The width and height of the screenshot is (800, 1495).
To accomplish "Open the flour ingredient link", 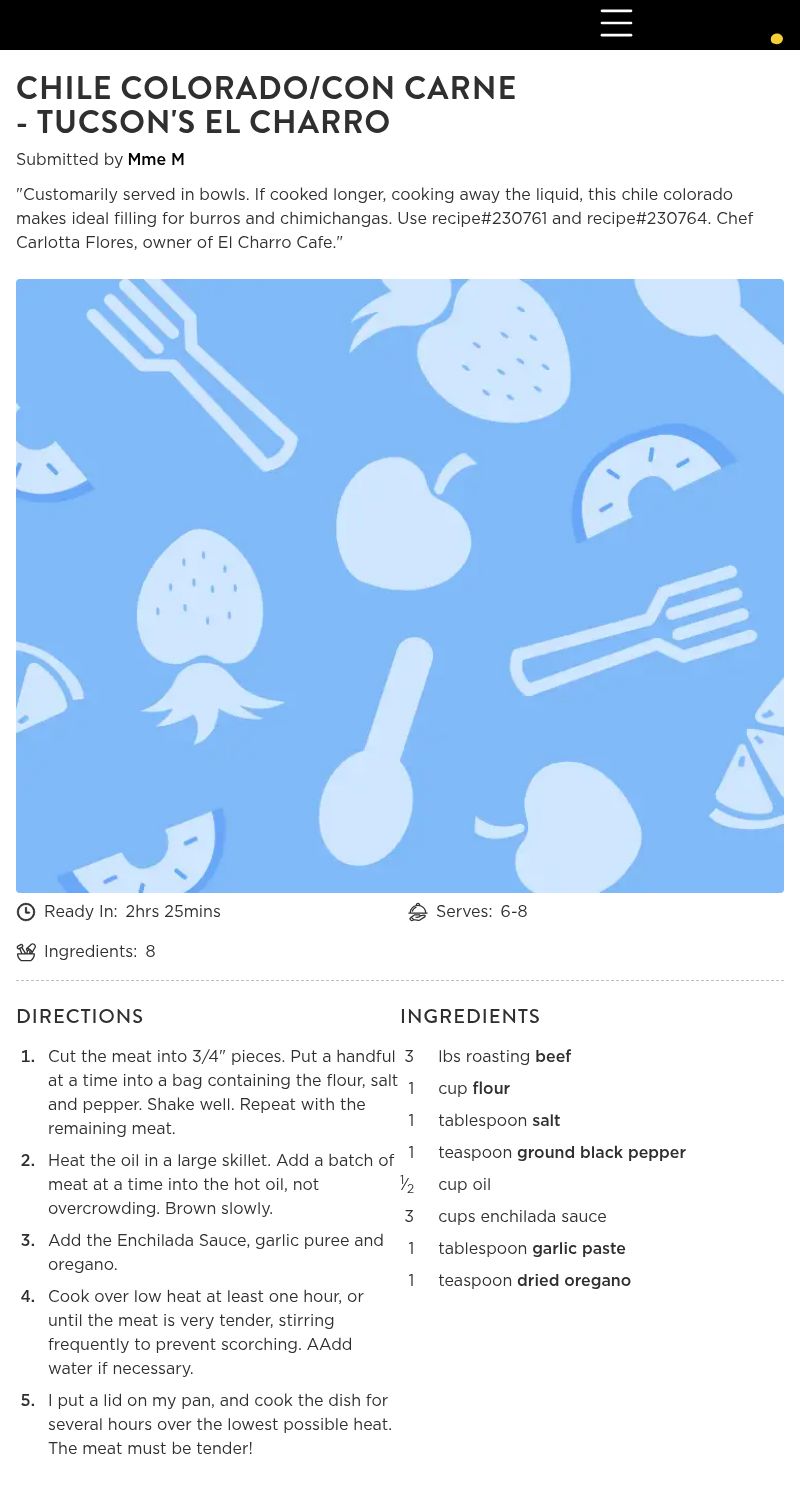I will (491, 1089).
